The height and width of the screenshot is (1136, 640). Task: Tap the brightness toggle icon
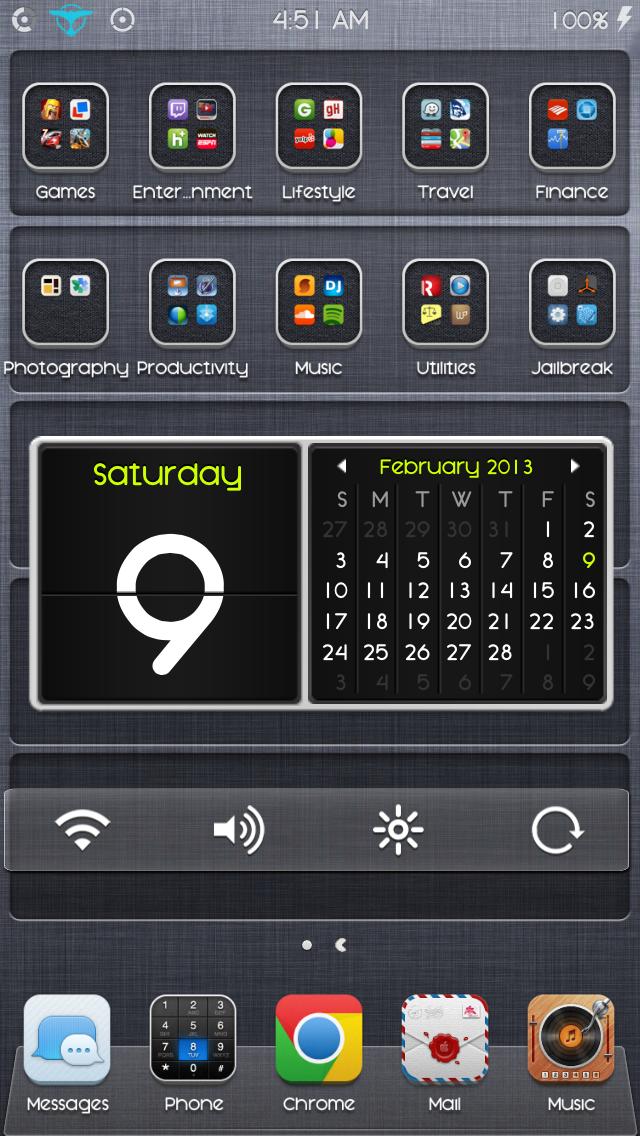[398, 830]
